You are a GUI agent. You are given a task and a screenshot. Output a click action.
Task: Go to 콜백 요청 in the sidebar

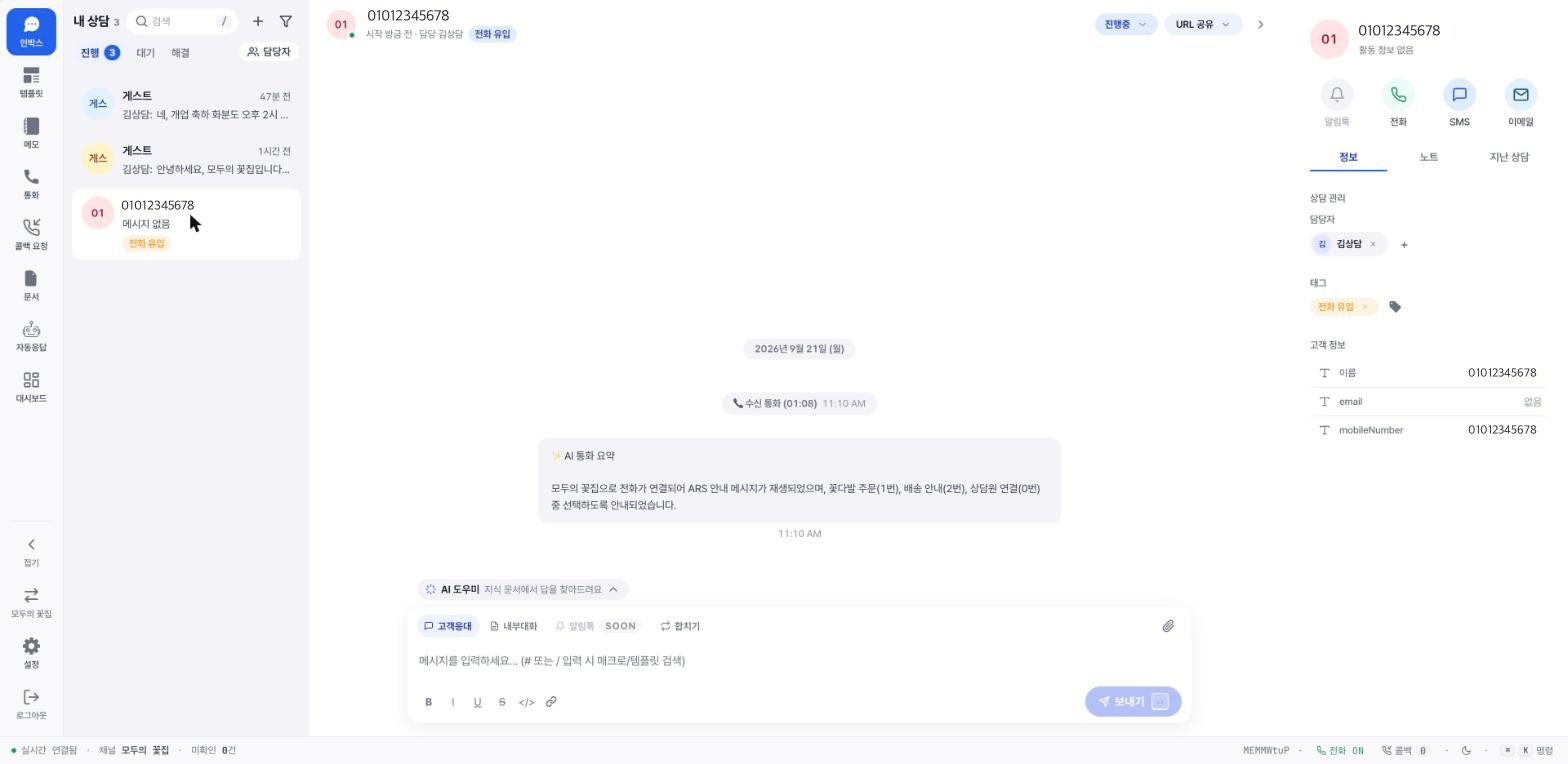point(31,235)
